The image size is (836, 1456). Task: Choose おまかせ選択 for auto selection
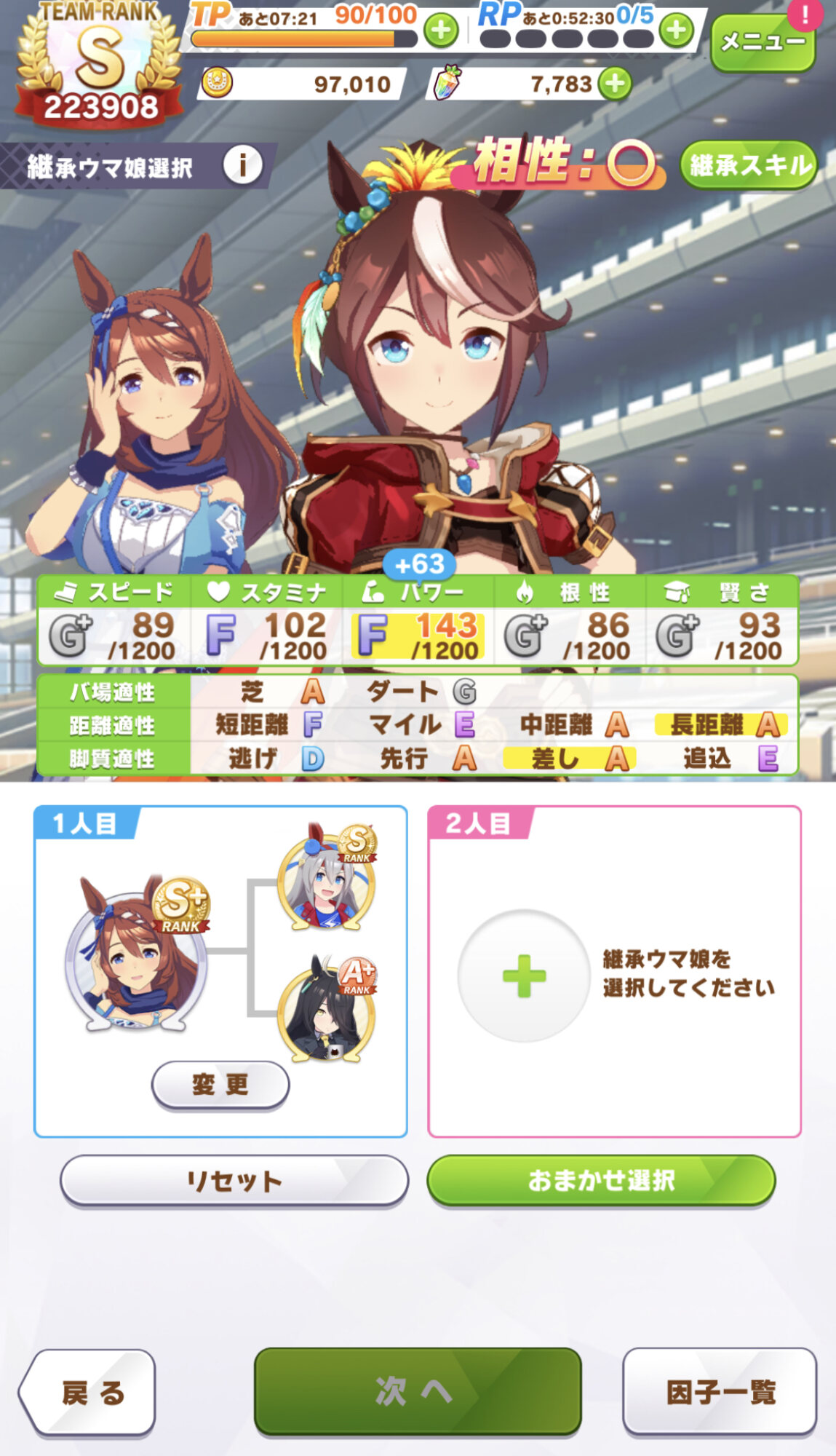[601, 1180]
